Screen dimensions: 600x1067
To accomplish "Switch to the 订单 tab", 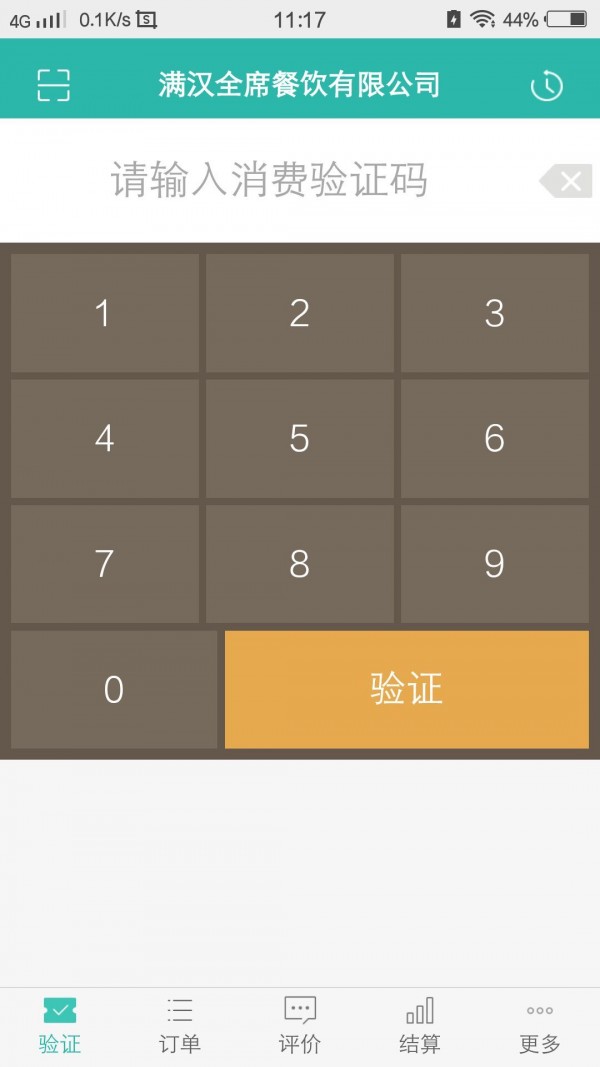I will click(x=180, y=1026).
